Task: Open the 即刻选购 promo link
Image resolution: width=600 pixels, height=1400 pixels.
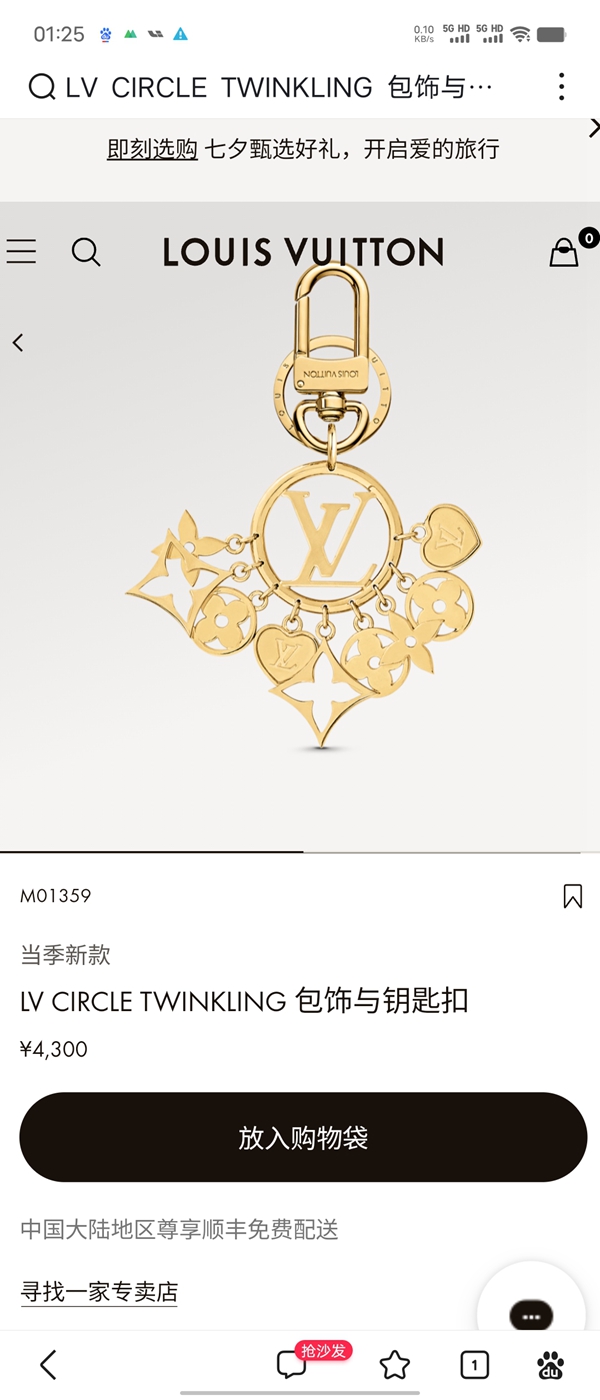Action: click(152, 150)
